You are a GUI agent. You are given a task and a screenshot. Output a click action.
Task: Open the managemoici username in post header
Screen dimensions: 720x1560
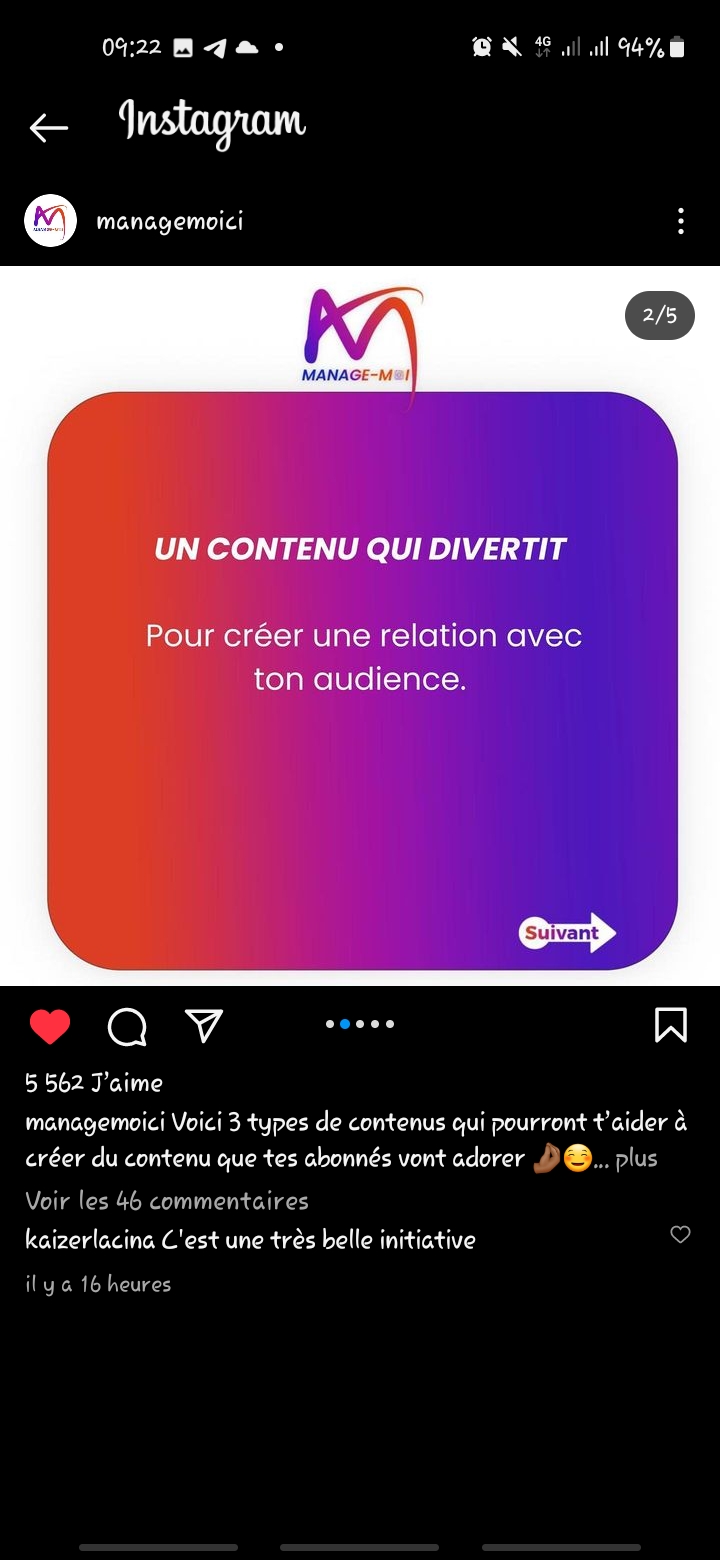point(169,221)
